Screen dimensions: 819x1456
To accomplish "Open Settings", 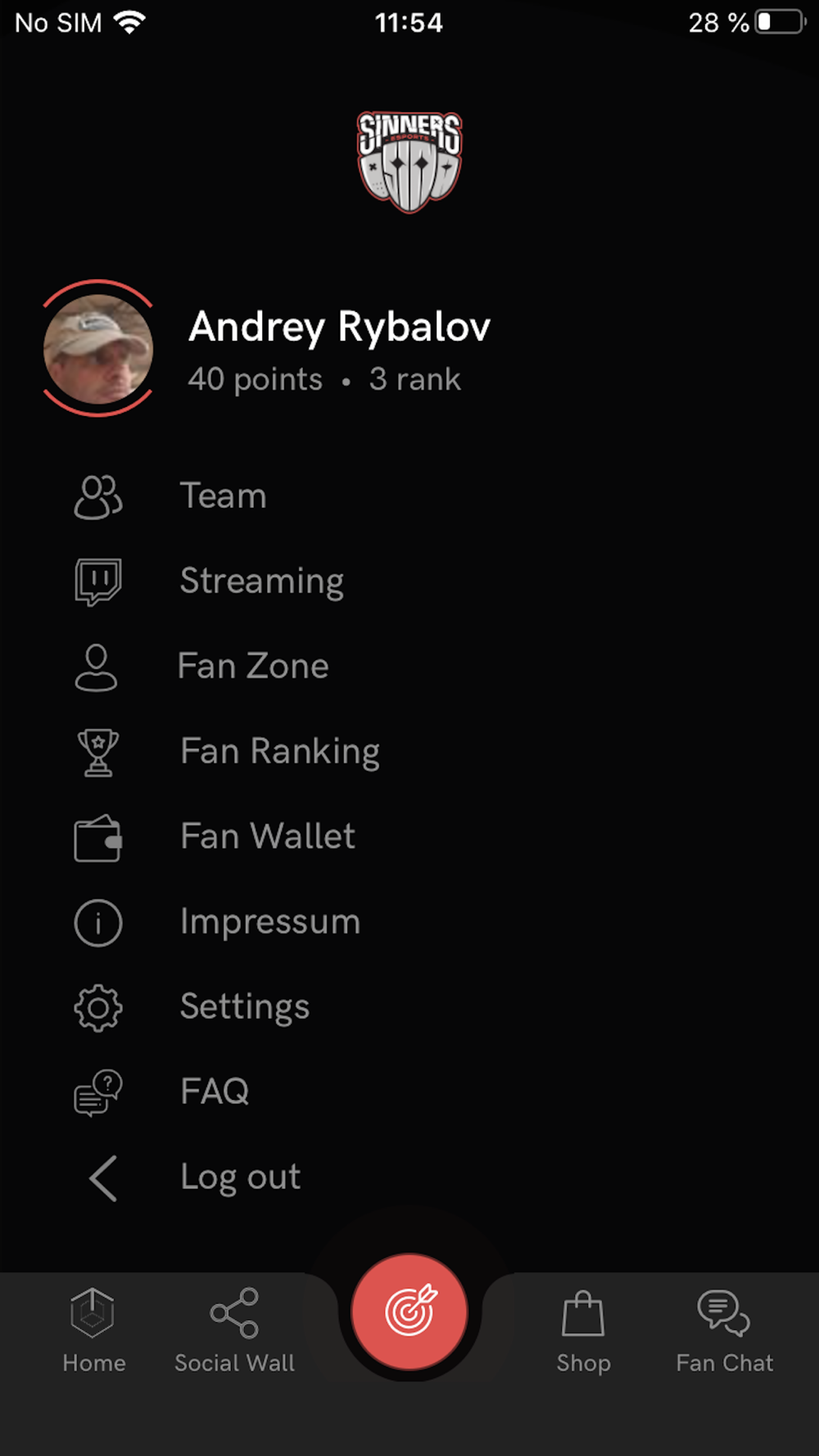I will 245,1007.
